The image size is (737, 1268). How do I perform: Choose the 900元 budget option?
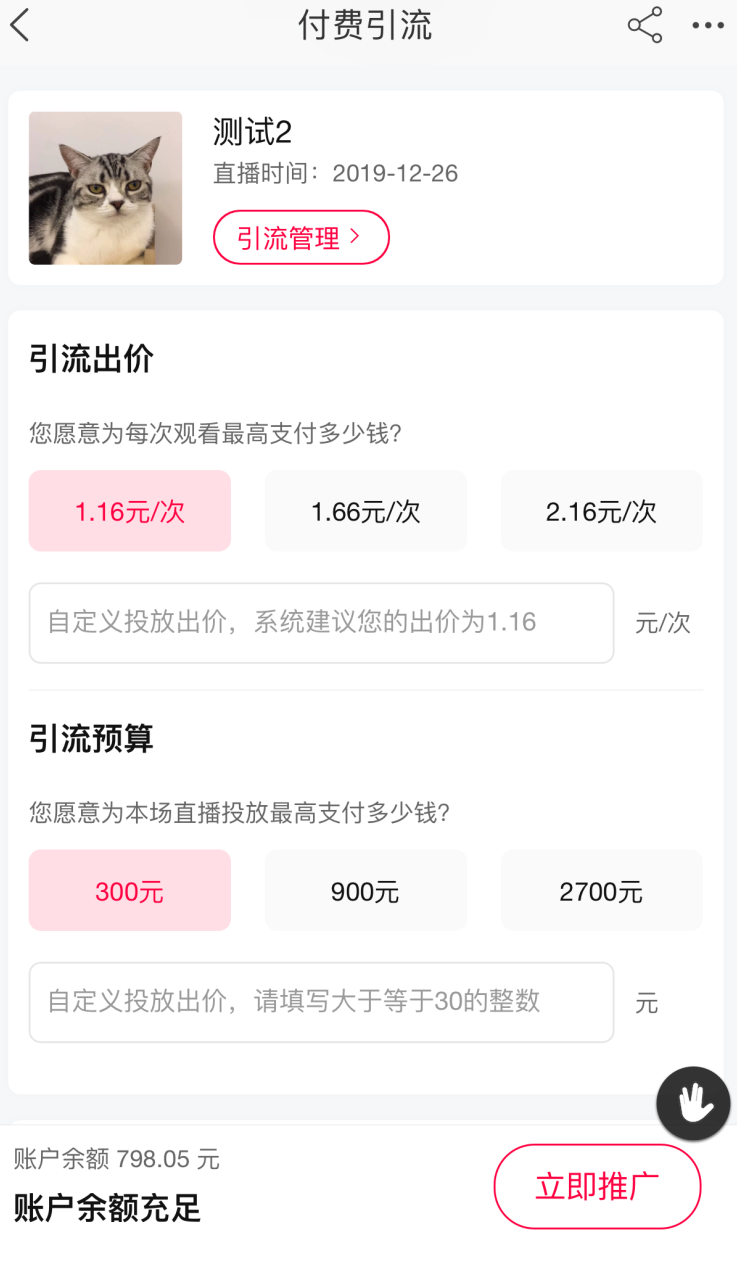pyautogui.click(x=365, y=890)
